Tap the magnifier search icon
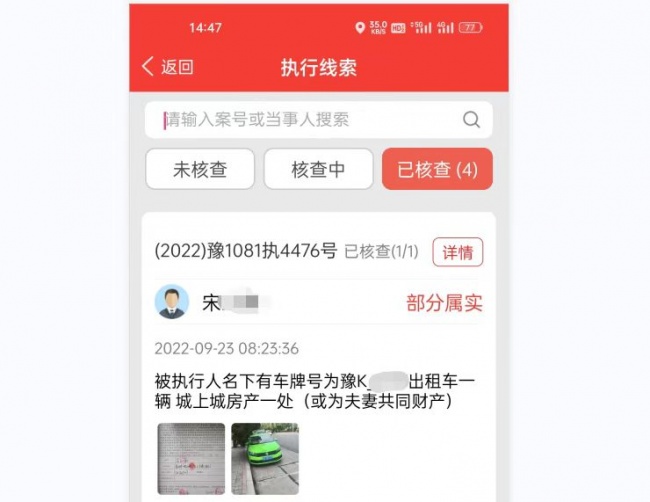This screenshot has height=502, width=650. point(471,120)
